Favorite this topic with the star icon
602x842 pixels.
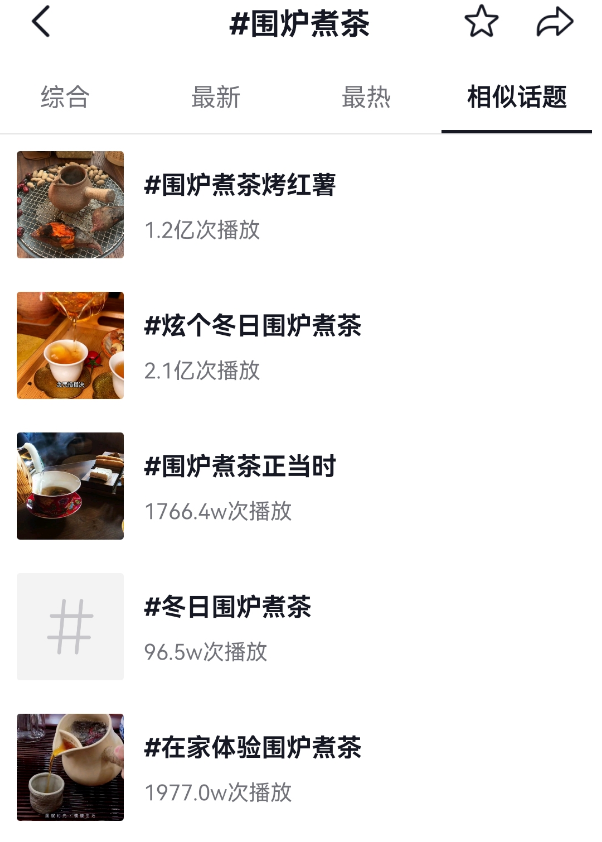click(481, 22)
